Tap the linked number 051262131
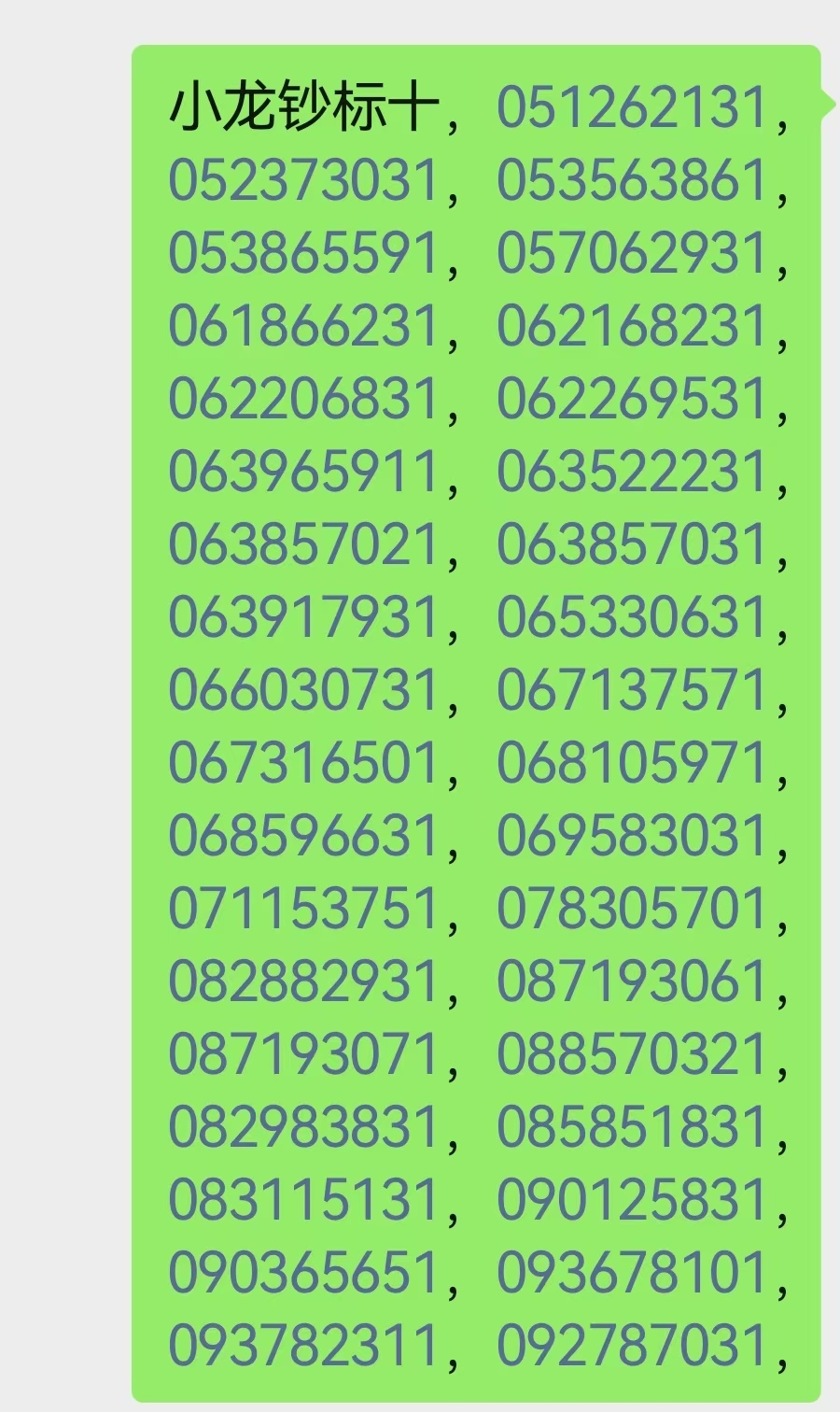The width and height of the screenshot is (840, 1412). click(x=631, y=107)
